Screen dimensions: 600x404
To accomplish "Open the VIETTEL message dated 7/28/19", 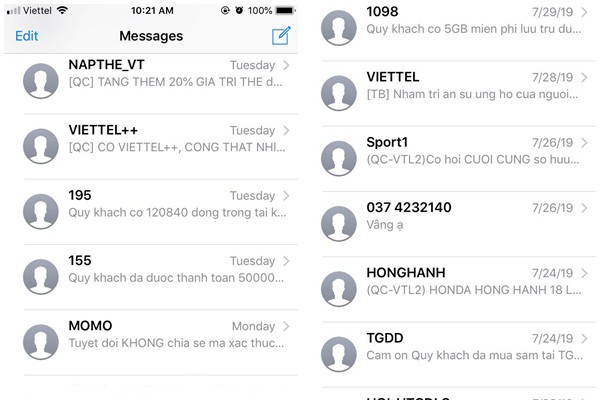I will tap(460, 86).
